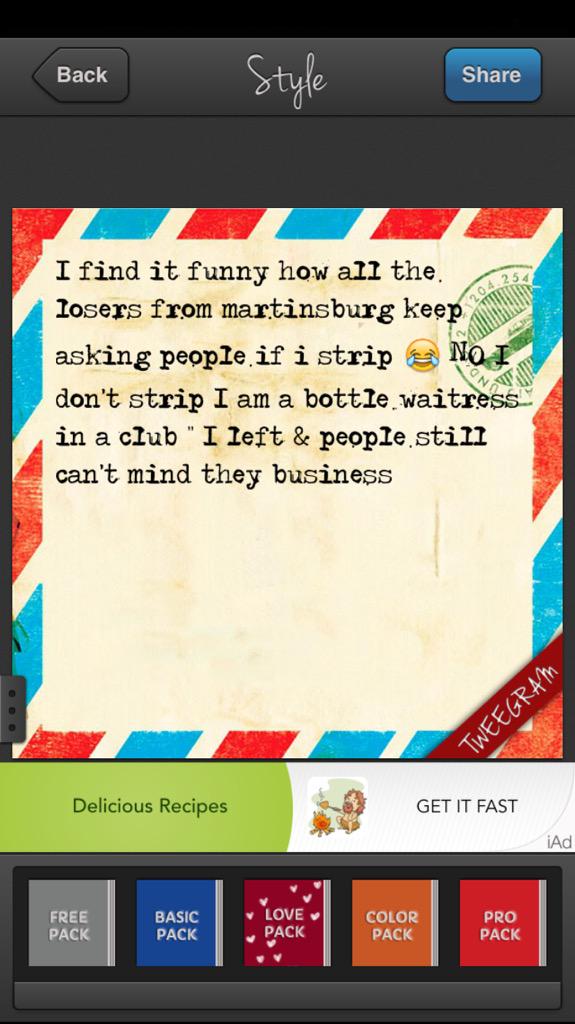Image resolution: width=575 pixels, height=1024 pixels.
Task: Share the styled note
Action: 493,74
